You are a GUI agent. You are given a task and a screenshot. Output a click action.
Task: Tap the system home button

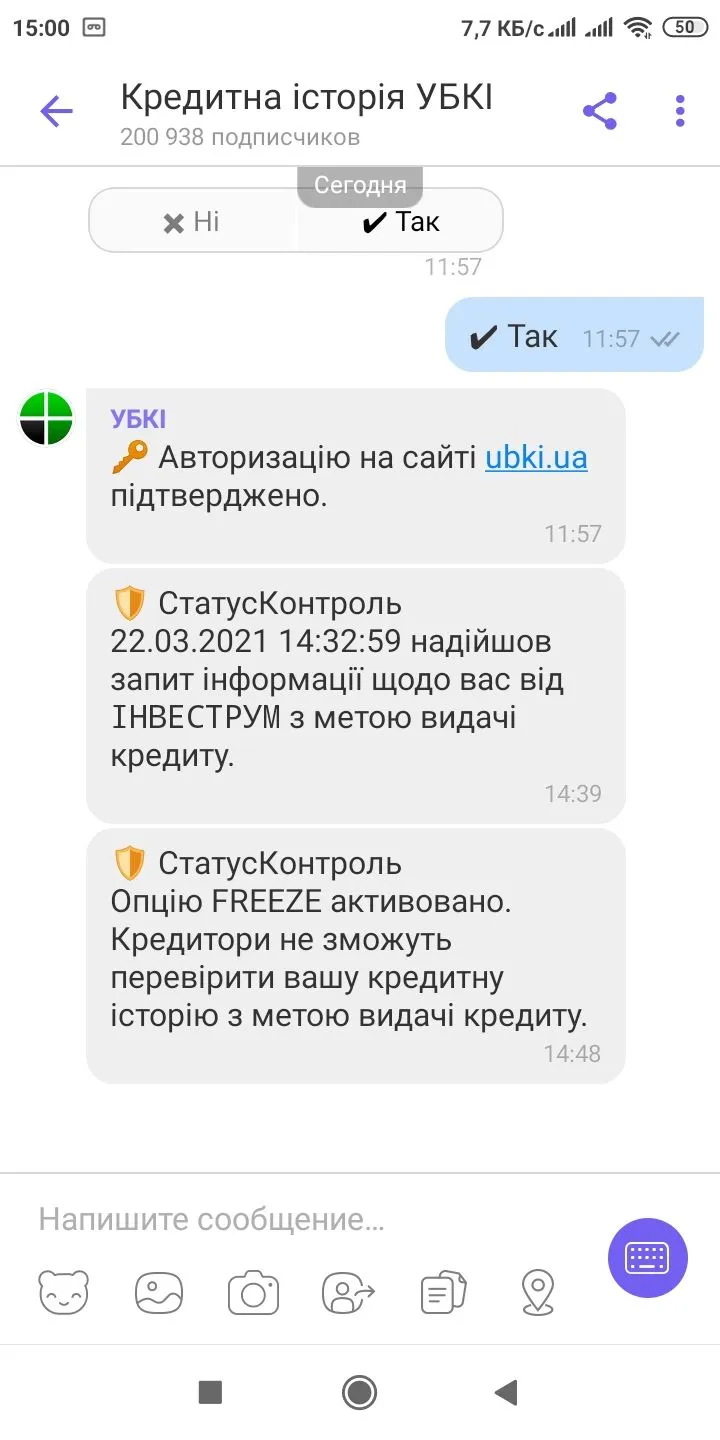coord(359,1392)
